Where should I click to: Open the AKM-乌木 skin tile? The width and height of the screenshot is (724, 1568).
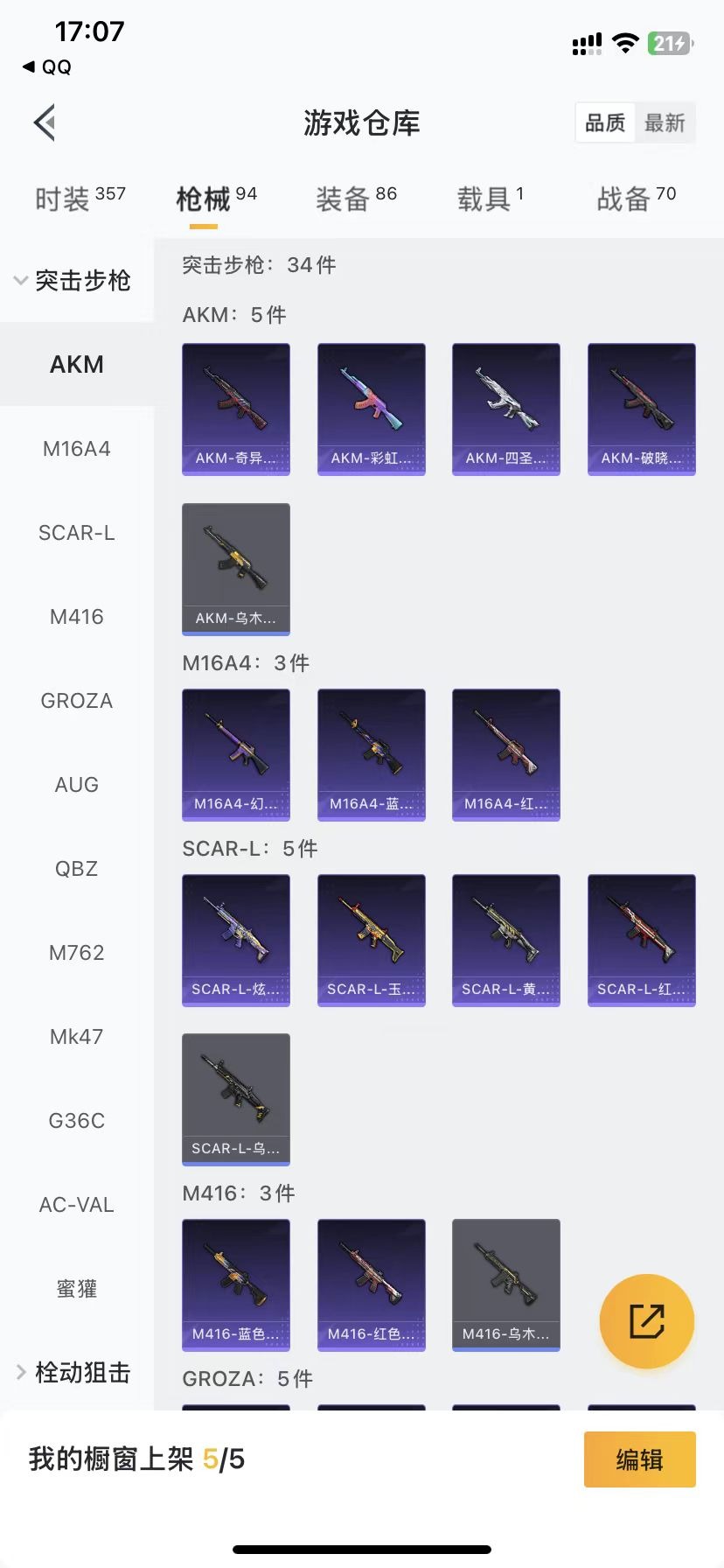[236, 569]
